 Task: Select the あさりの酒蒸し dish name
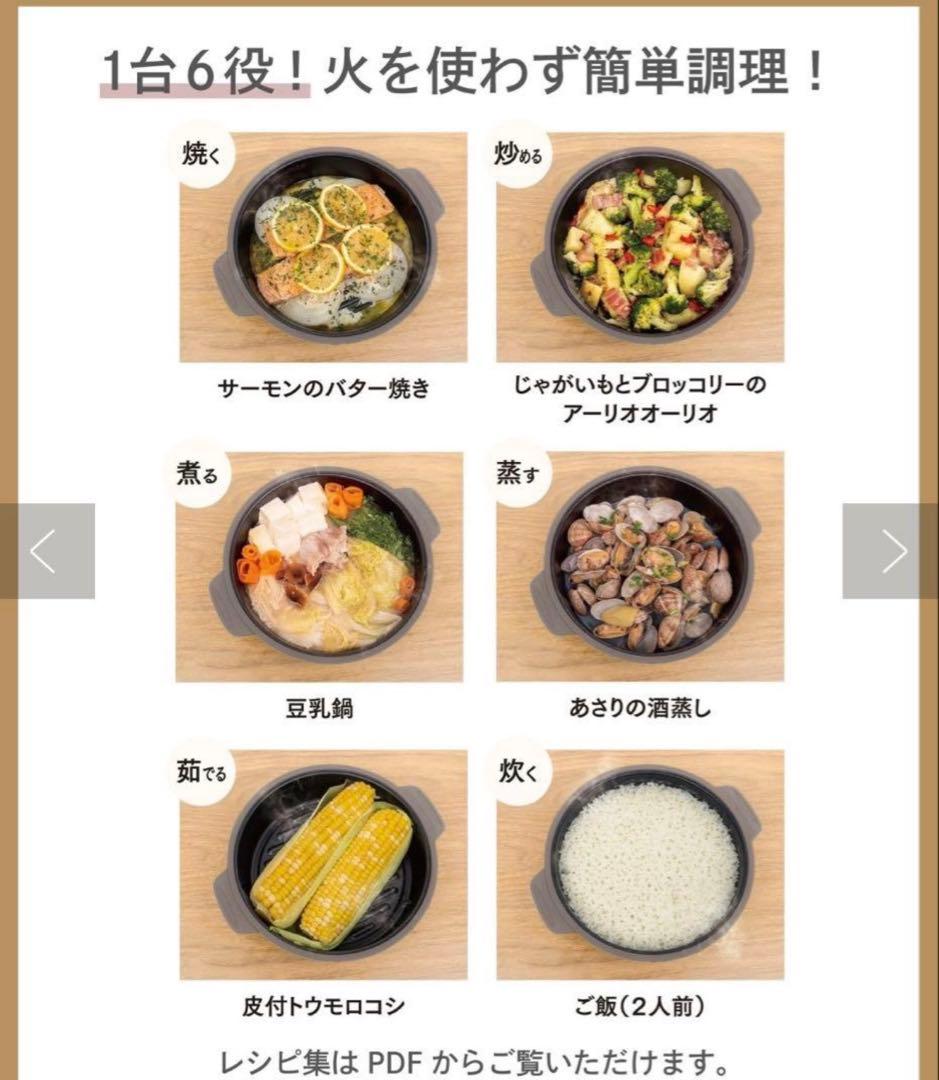pyautogui.click(x=641, y=706)
